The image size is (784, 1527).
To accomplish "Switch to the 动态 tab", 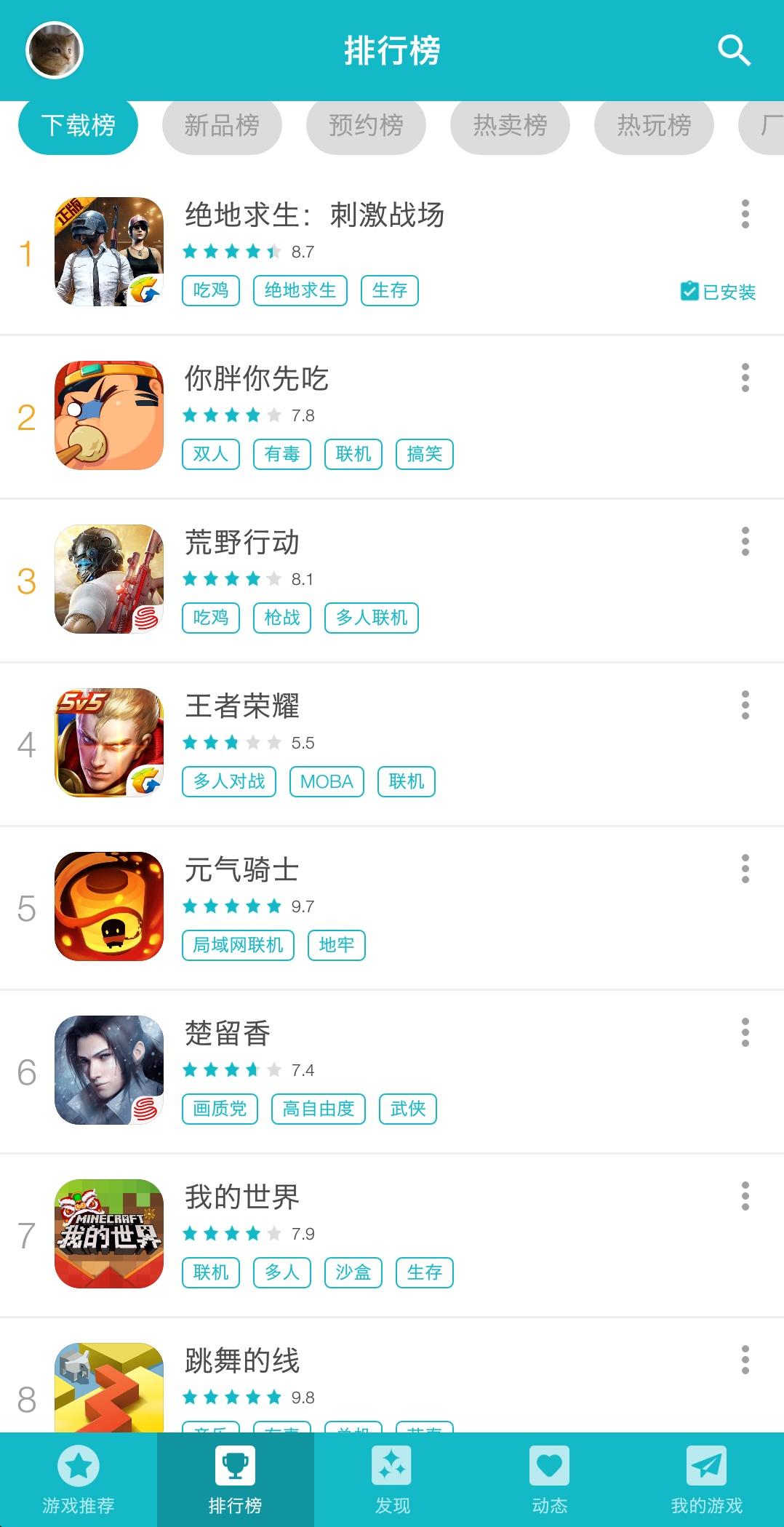I will 549,1480.
